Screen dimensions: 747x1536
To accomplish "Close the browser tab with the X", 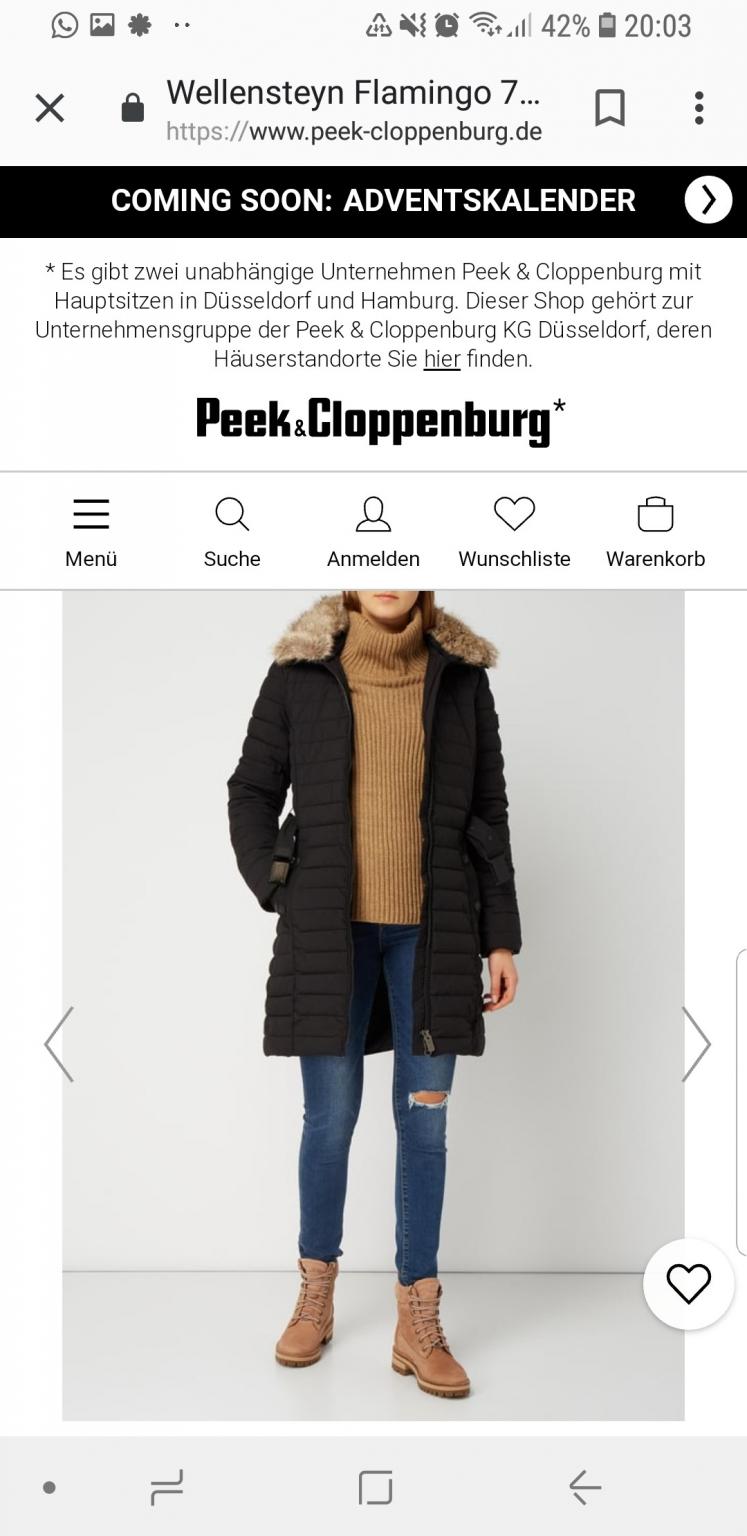I will [x=49, y=108].
